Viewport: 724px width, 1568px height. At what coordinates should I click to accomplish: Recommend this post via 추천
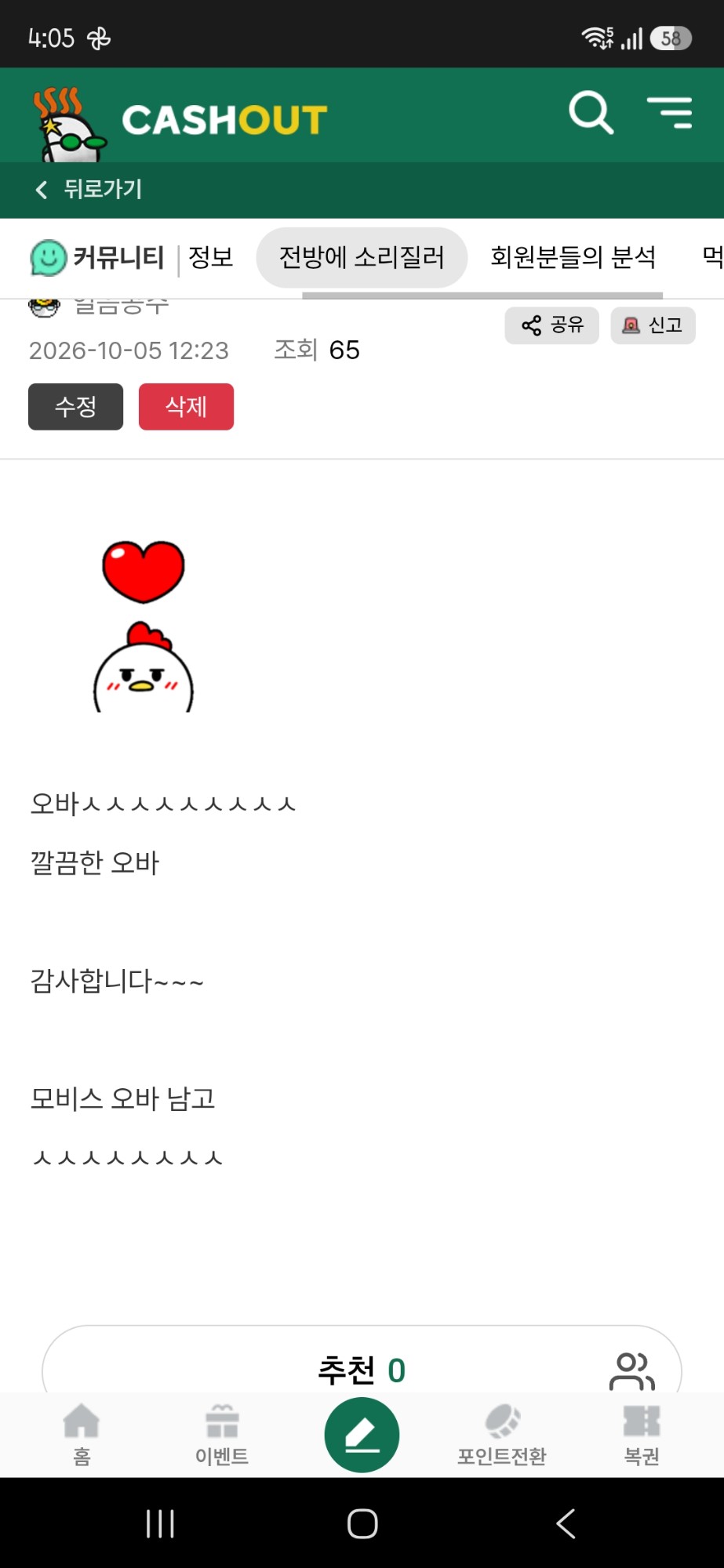coord(362,1368)
